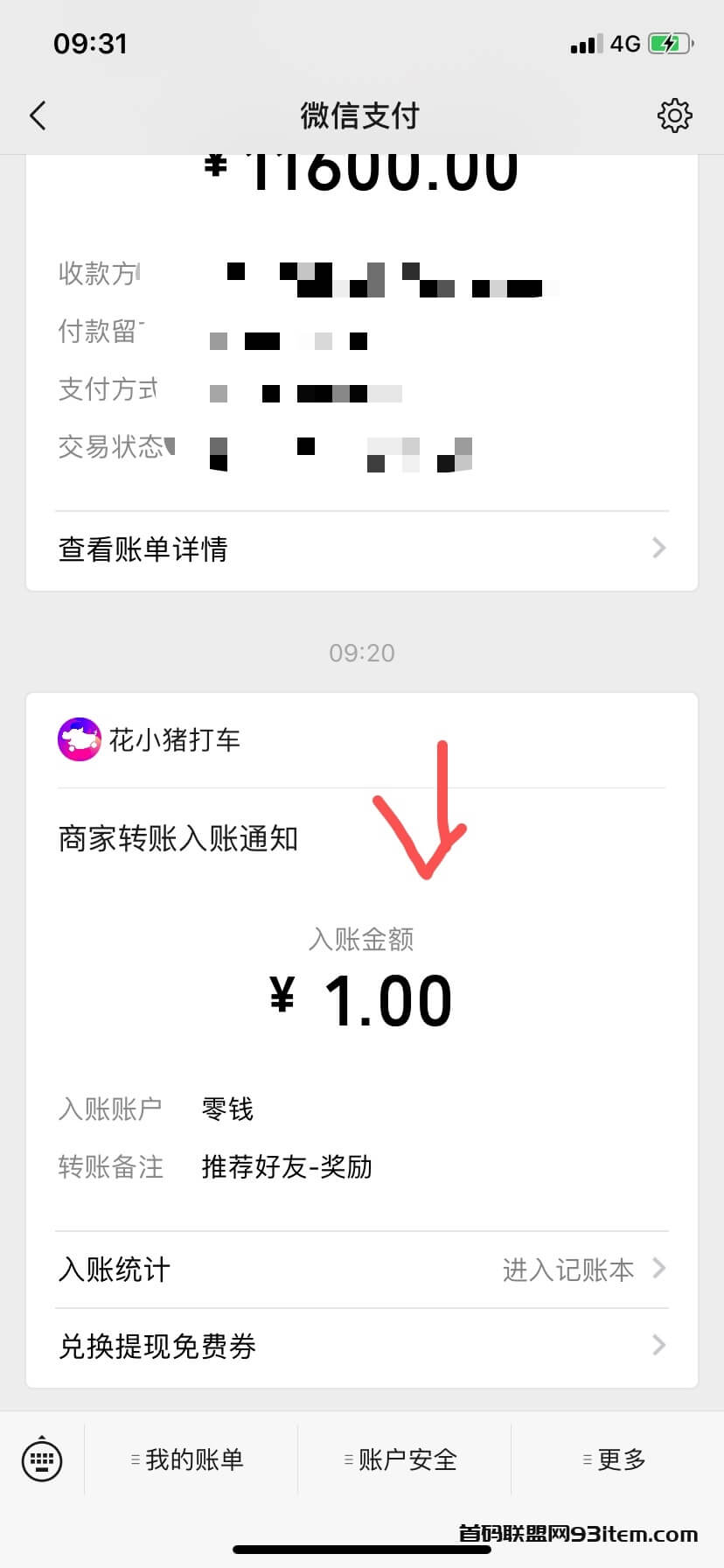Open 更多 menu
The width and height of the screenshot is (724, 1568).
617,1459
